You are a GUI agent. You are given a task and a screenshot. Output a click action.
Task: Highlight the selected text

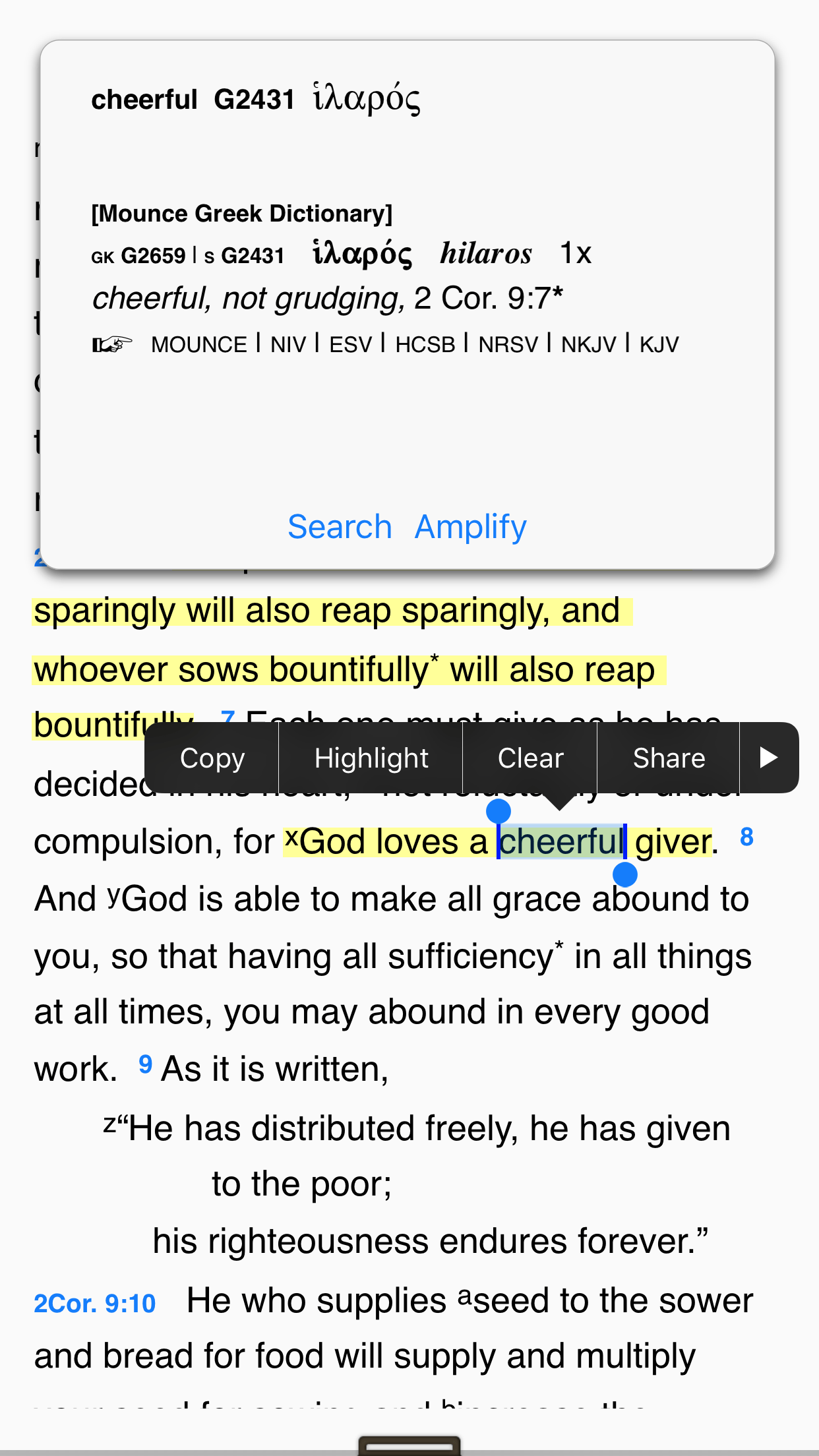tap(371, 758)
